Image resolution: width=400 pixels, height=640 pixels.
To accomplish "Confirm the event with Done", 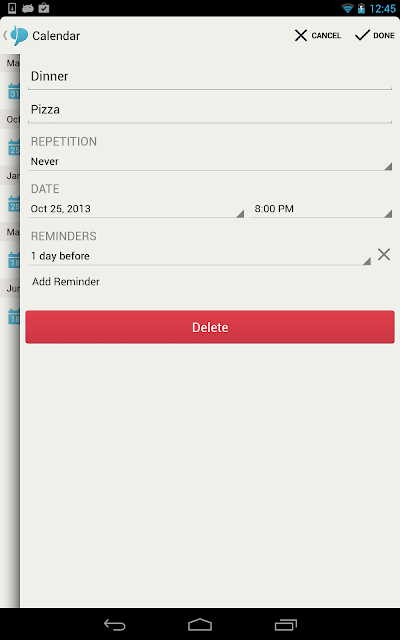I will tap(375, 36).
